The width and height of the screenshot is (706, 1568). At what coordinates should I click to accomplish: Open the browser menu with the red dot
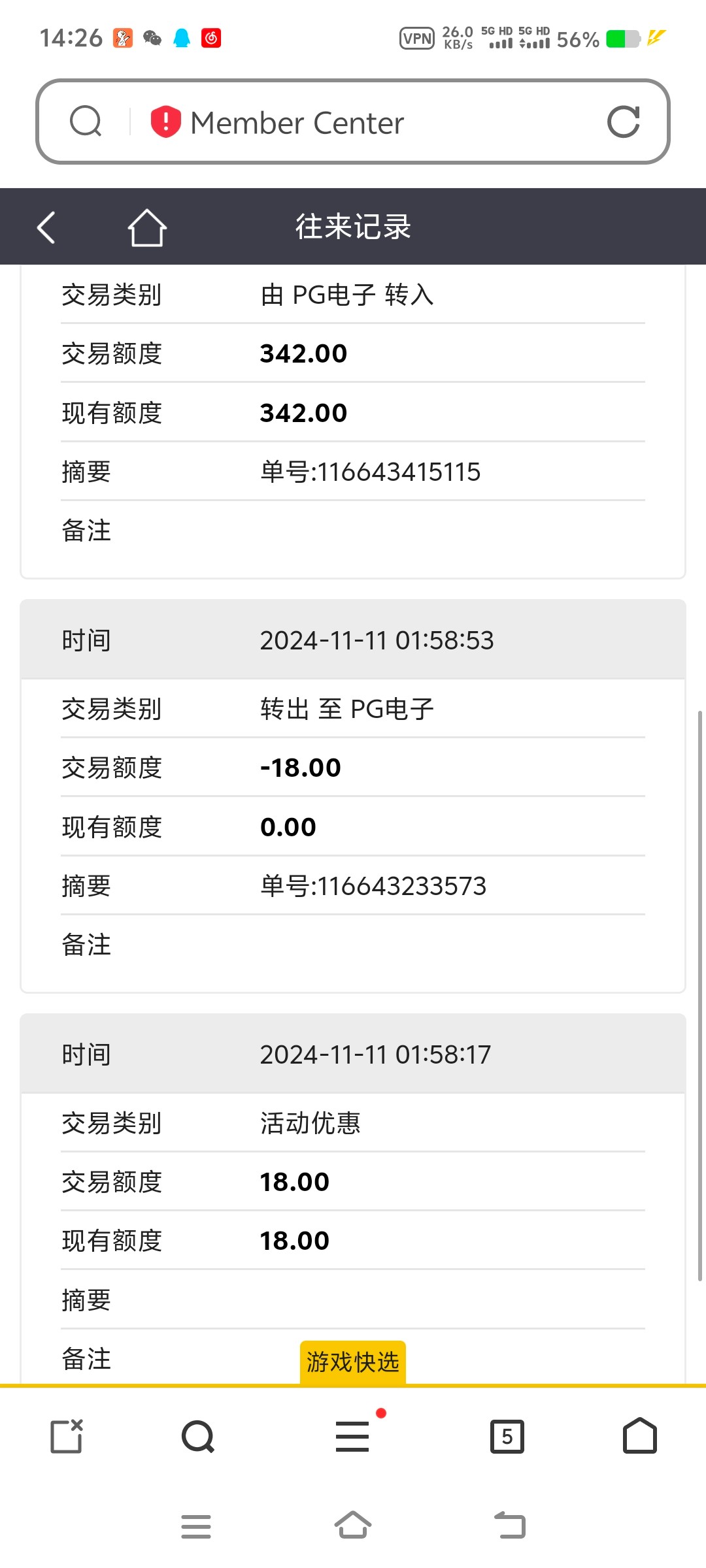353,1436
